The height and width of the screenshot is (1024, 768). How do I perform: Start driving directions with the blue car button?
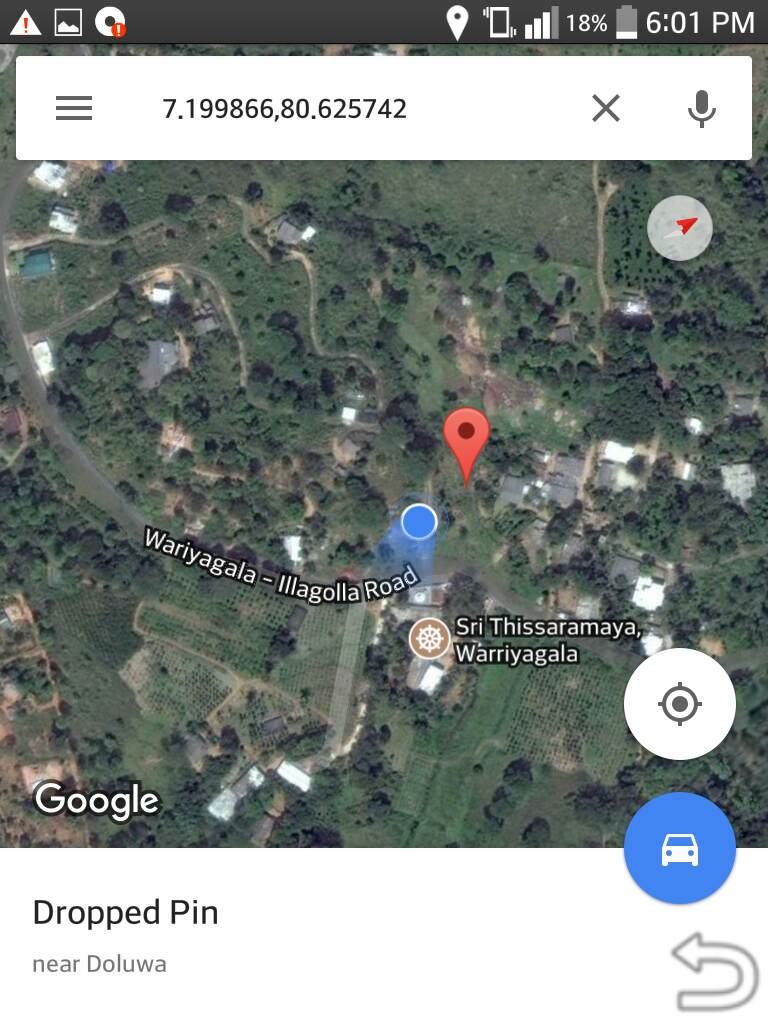tap(679, 848)
